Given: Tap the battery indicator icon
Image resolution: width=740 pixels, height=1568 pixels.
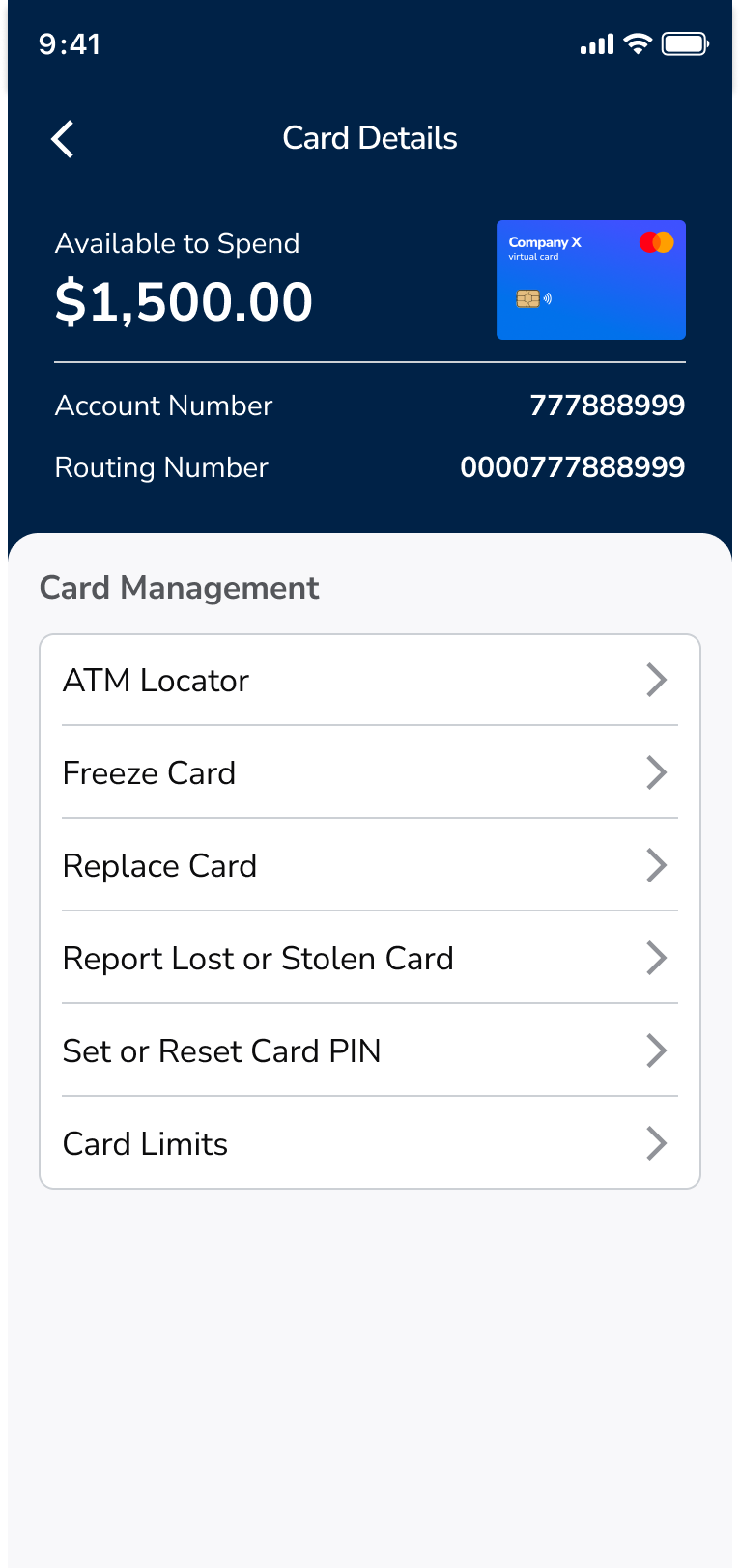Looking at the screenshot, I should pyautogui.click(x=686, y=43).
